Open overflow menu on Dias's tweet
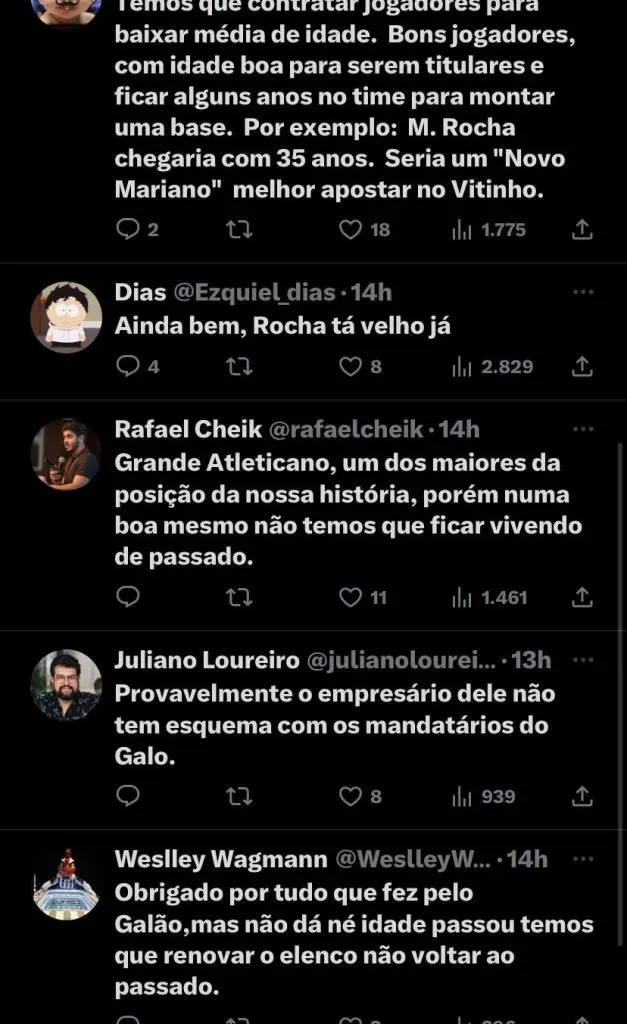 pyautogui.click(x=582, y=292)
